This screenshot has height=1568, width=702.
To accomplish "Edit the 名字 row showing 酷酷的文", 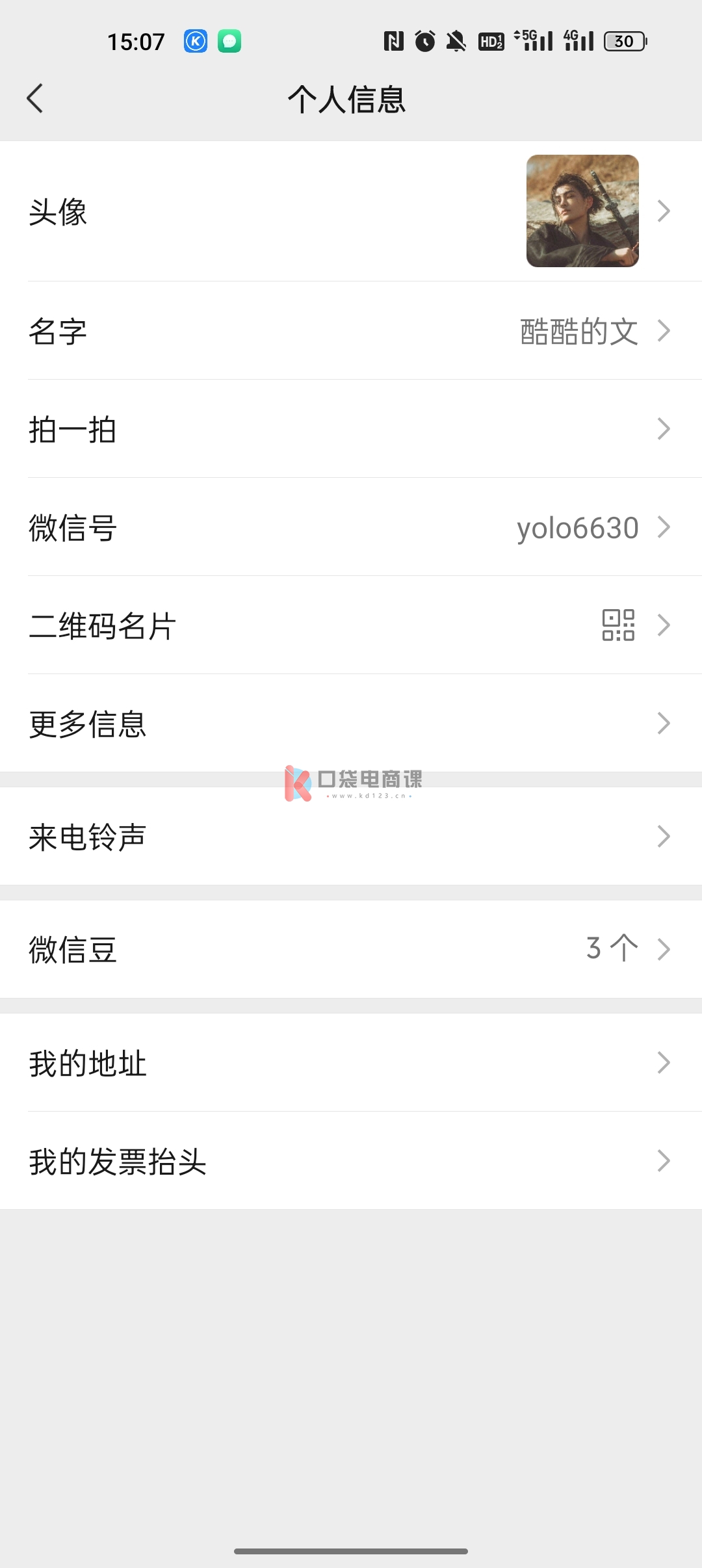I will coord(351,331).
